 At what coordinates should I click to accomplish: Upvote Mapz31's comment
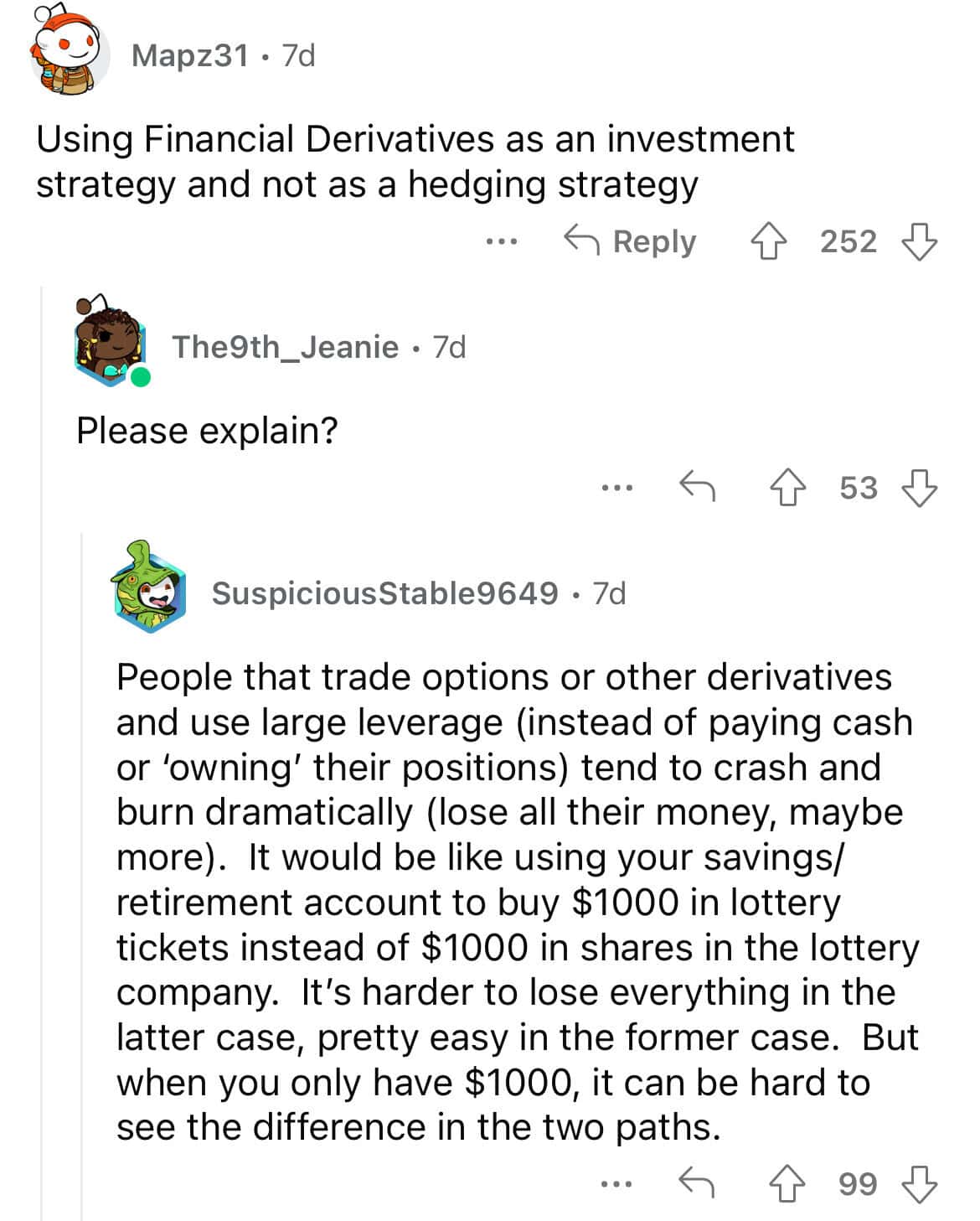[x=768, y=241]
